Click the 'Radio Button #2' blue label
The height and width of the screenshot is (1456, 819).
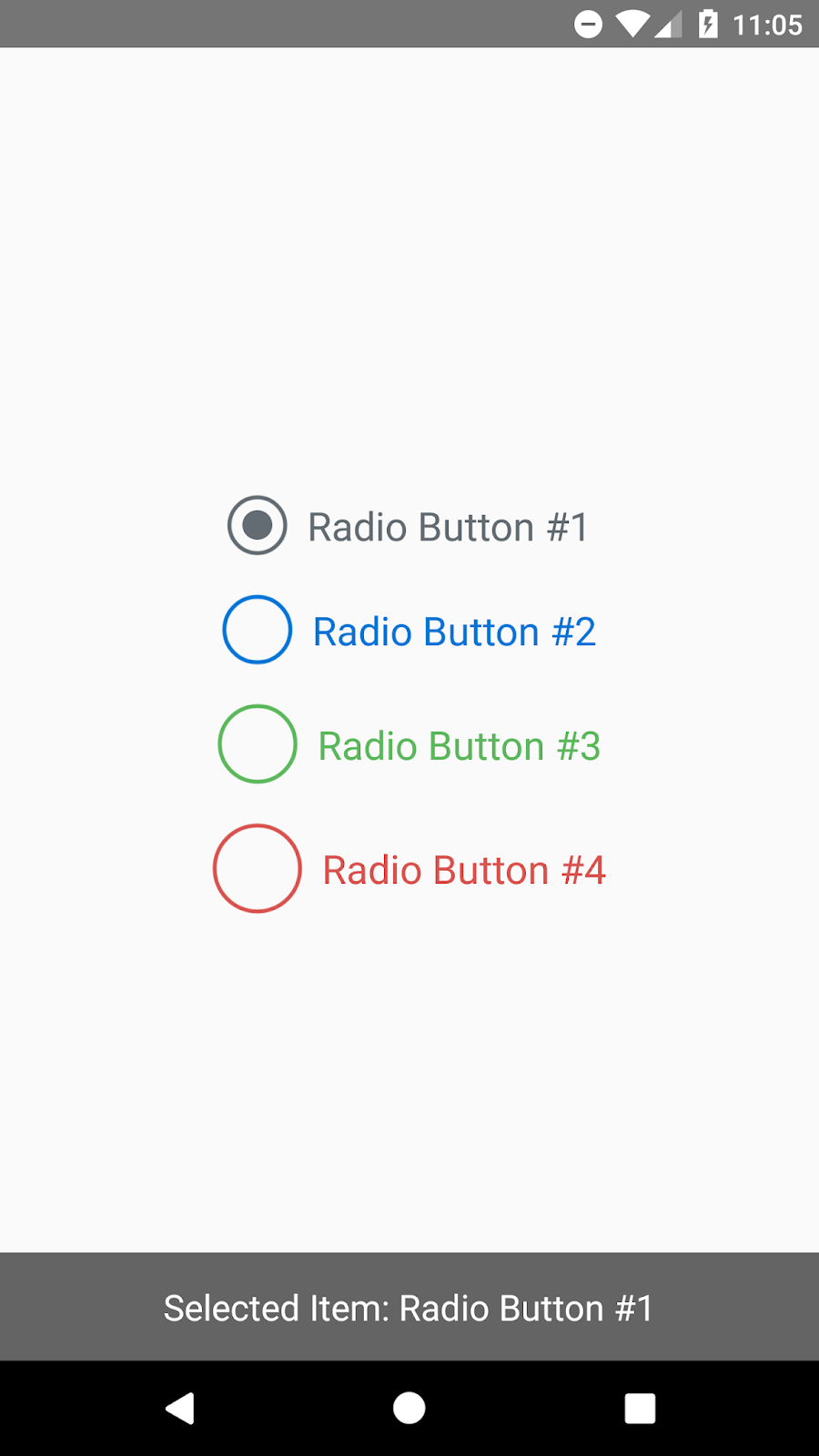pos(453,631)
